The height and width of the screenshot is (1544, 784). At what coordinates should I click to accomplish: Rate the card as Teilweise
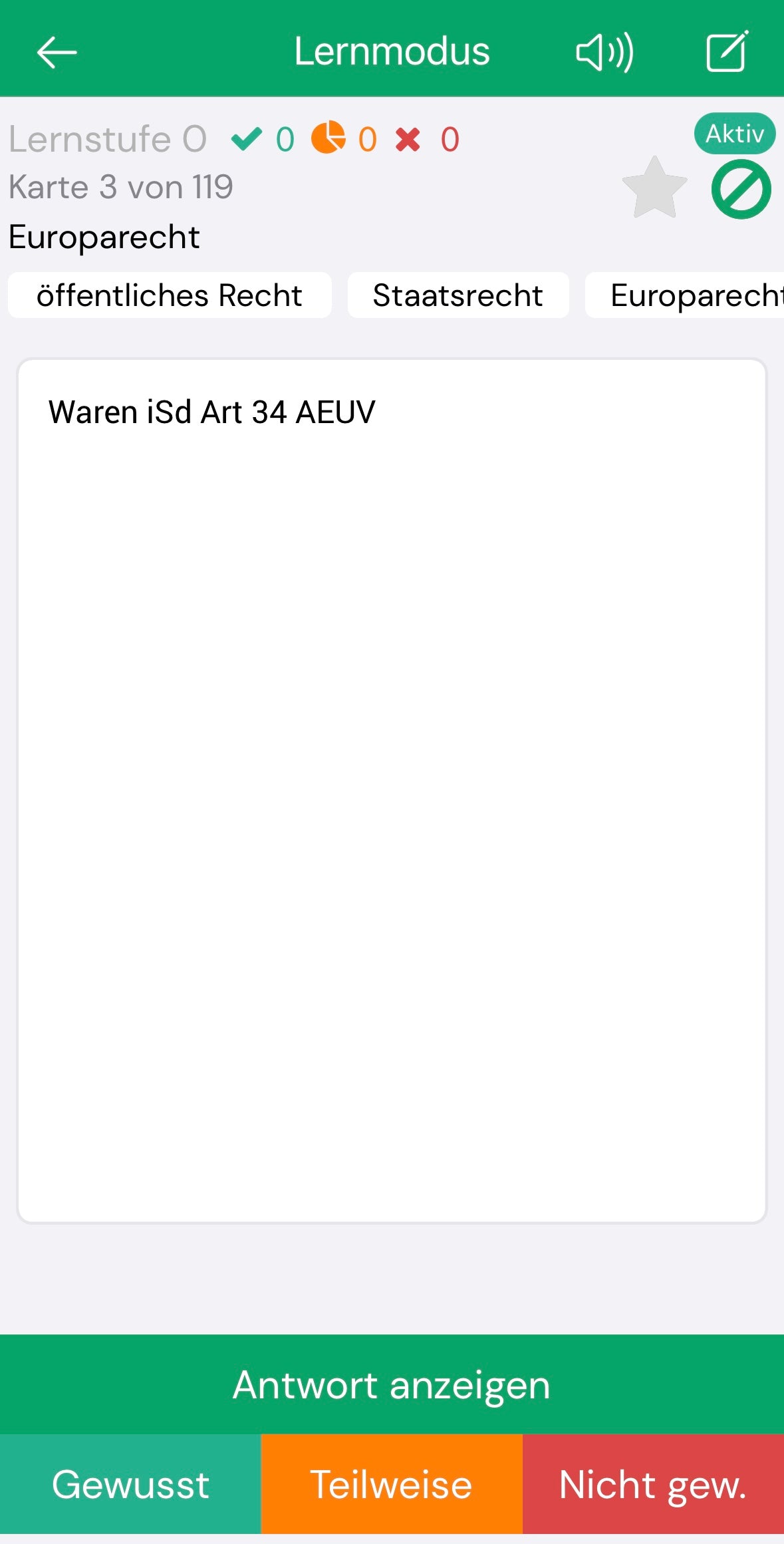(392, 1484)
